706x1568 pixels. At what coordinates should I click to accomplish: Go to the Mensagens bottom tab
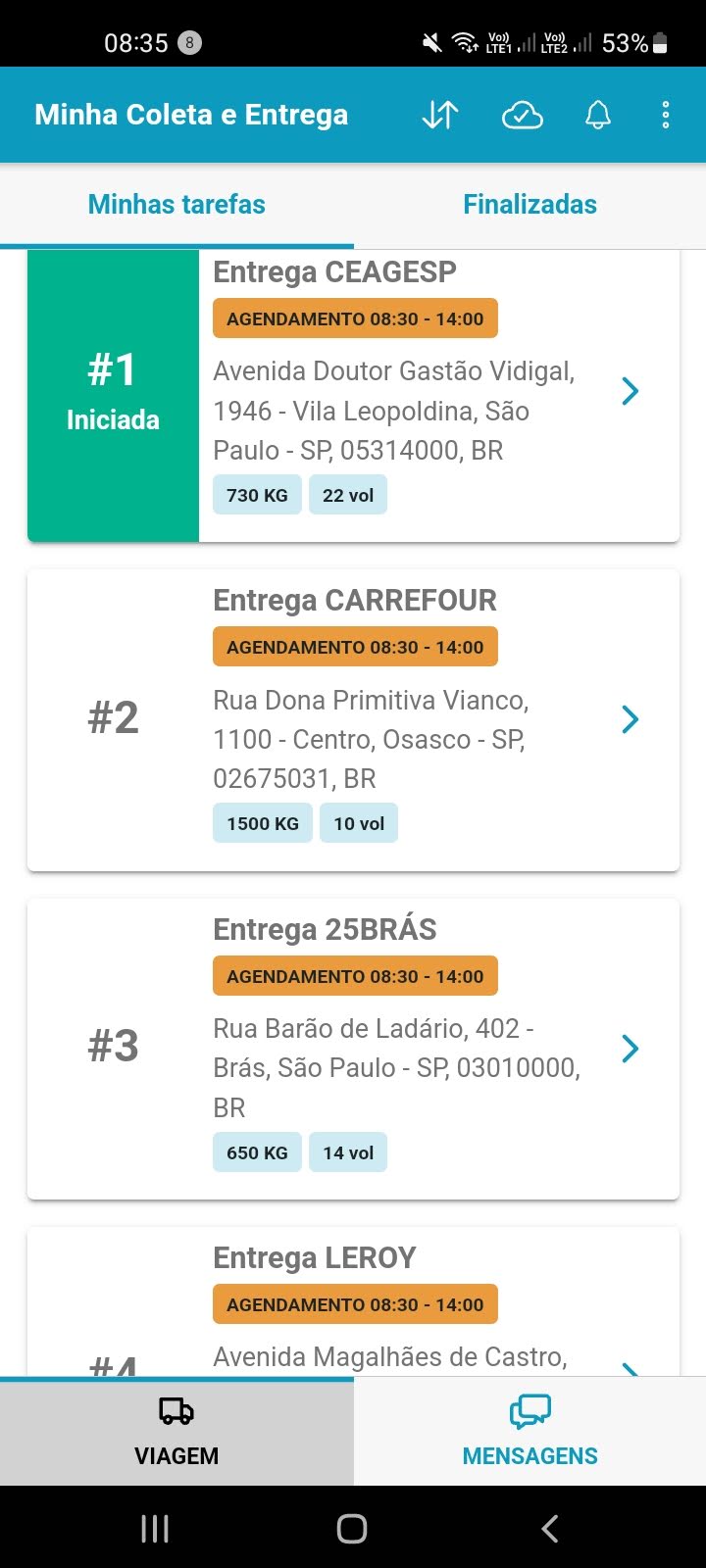[x=529, y=1432]
